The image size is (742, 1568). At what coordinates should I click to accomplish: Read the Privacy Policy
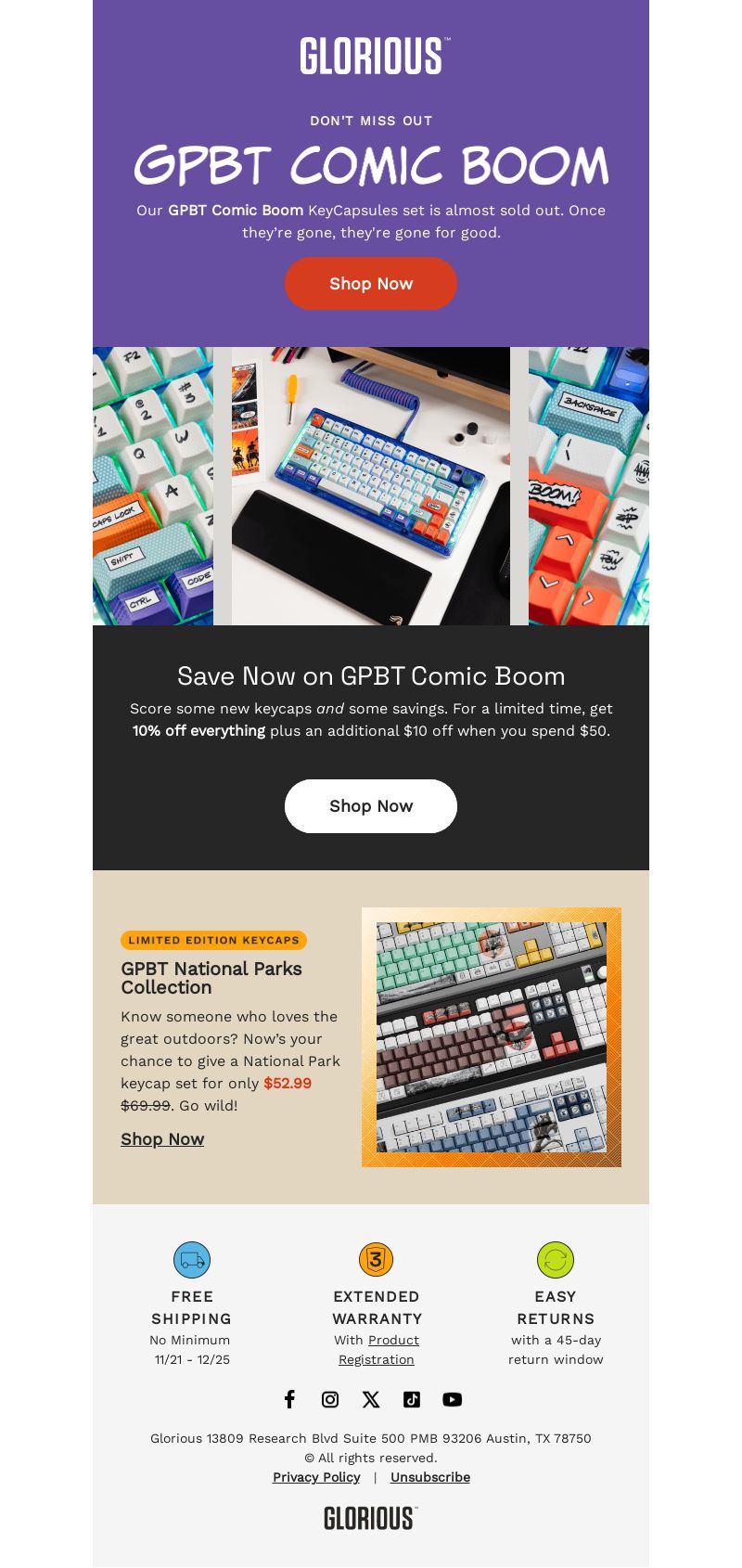(x=316, y=1477)
